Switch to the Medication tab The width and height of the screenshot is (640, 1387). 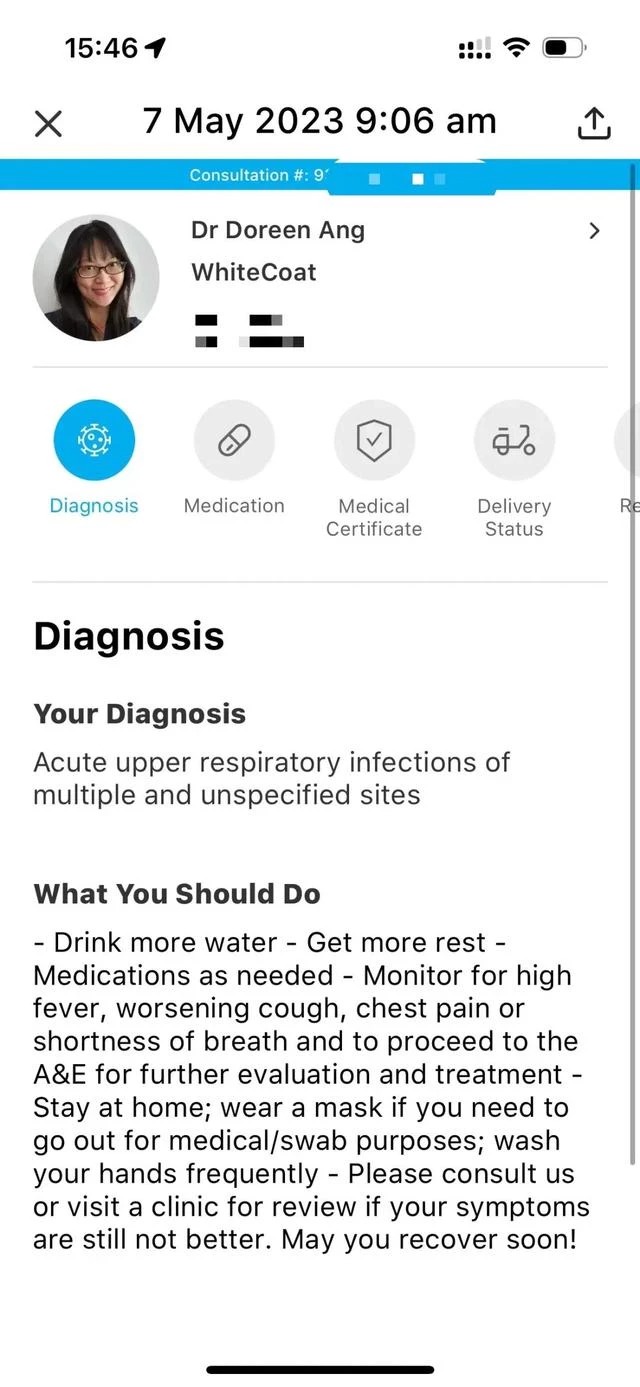pyautogui.click(x=234, y=463)
